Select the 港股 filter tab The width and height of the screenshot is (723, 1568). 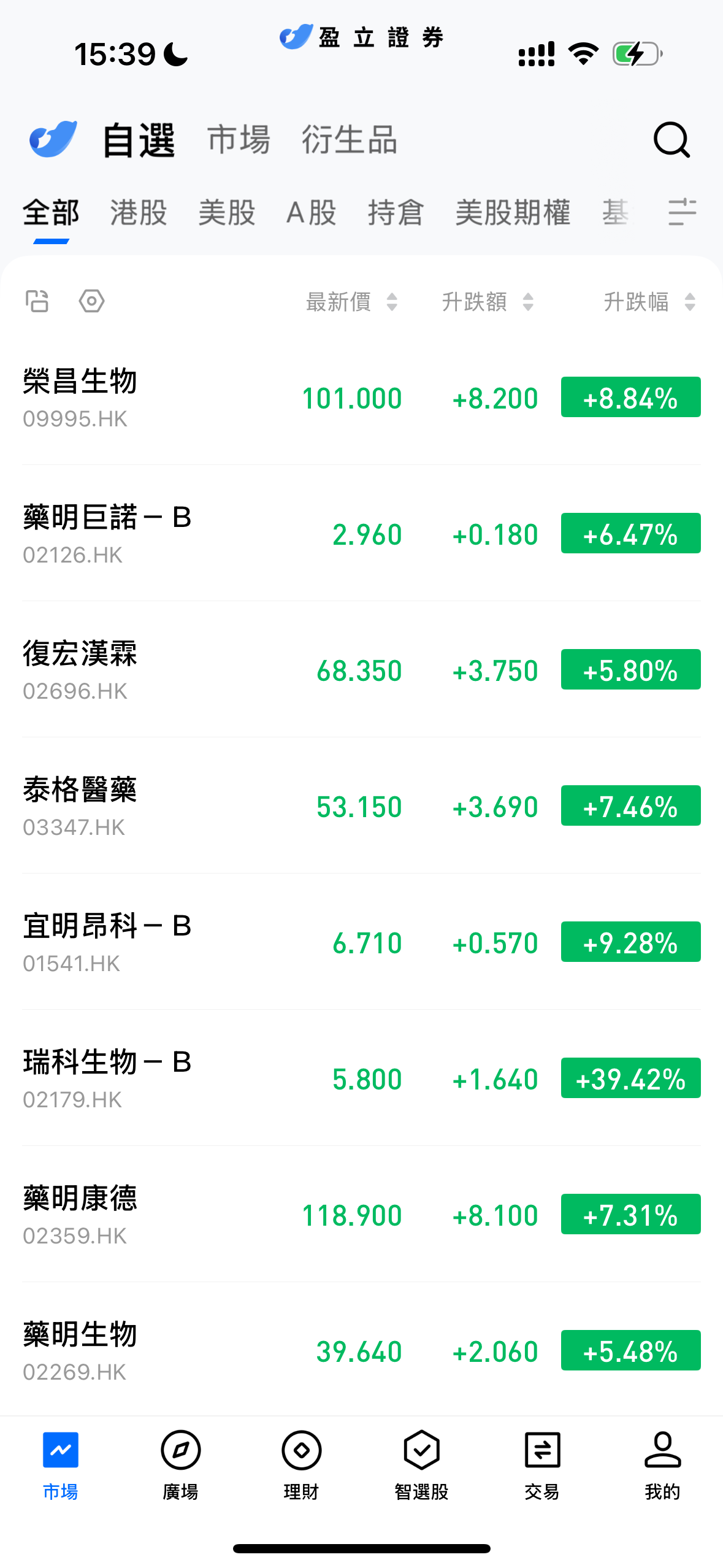[139, 213]
